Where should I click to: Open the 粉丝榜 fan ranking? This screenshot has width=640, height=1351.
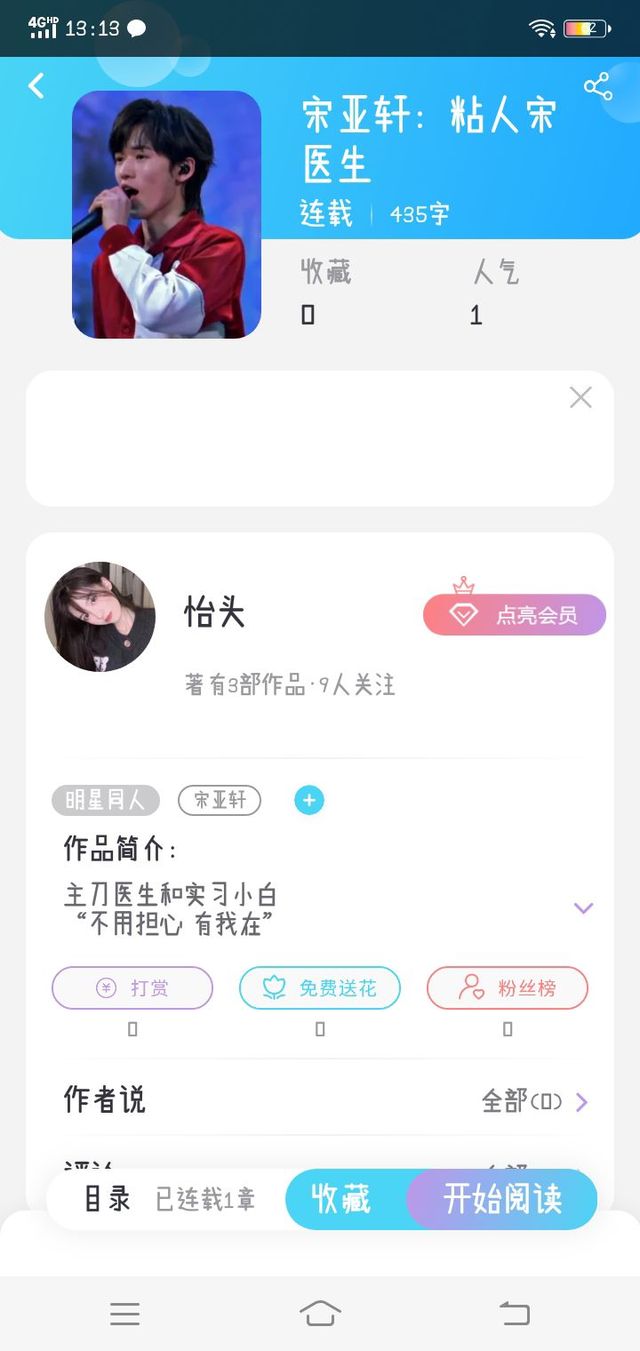[x=507, y=988]
